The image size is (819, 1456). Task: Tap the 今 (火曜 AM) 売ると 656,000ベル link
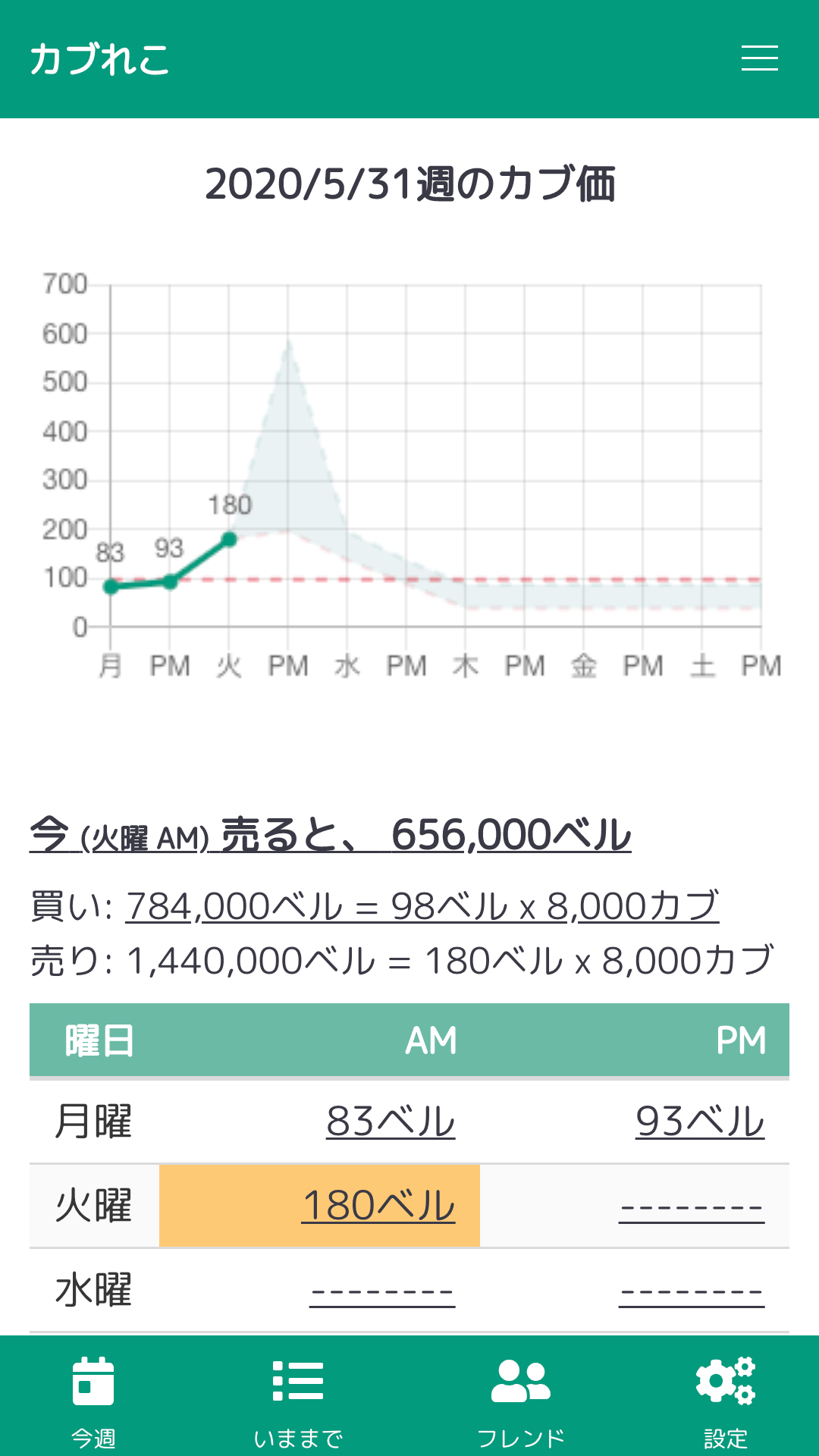(331, 835)
